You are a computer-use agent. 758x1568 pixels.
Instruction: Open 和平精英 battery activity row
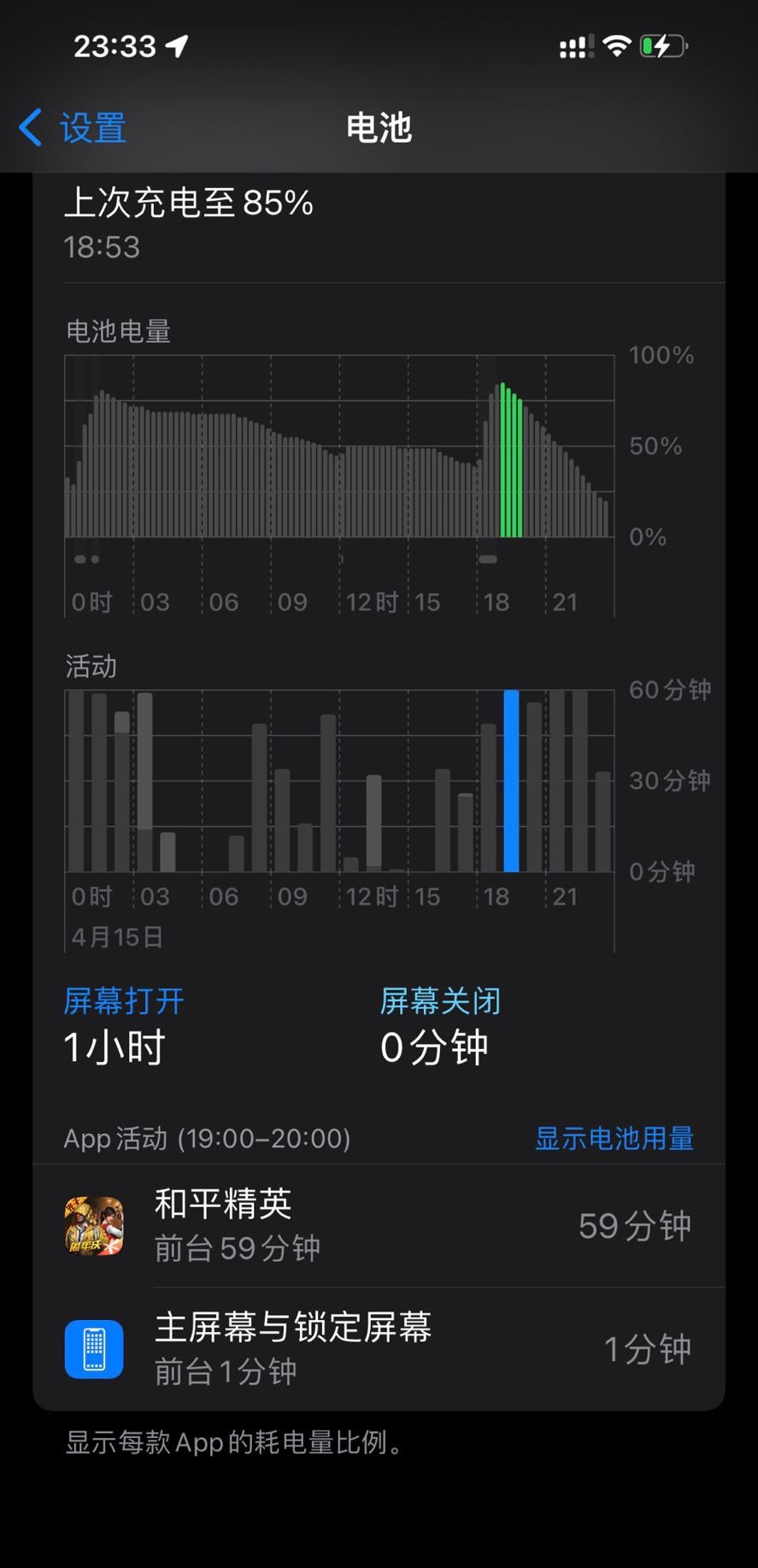point(379,1226)
